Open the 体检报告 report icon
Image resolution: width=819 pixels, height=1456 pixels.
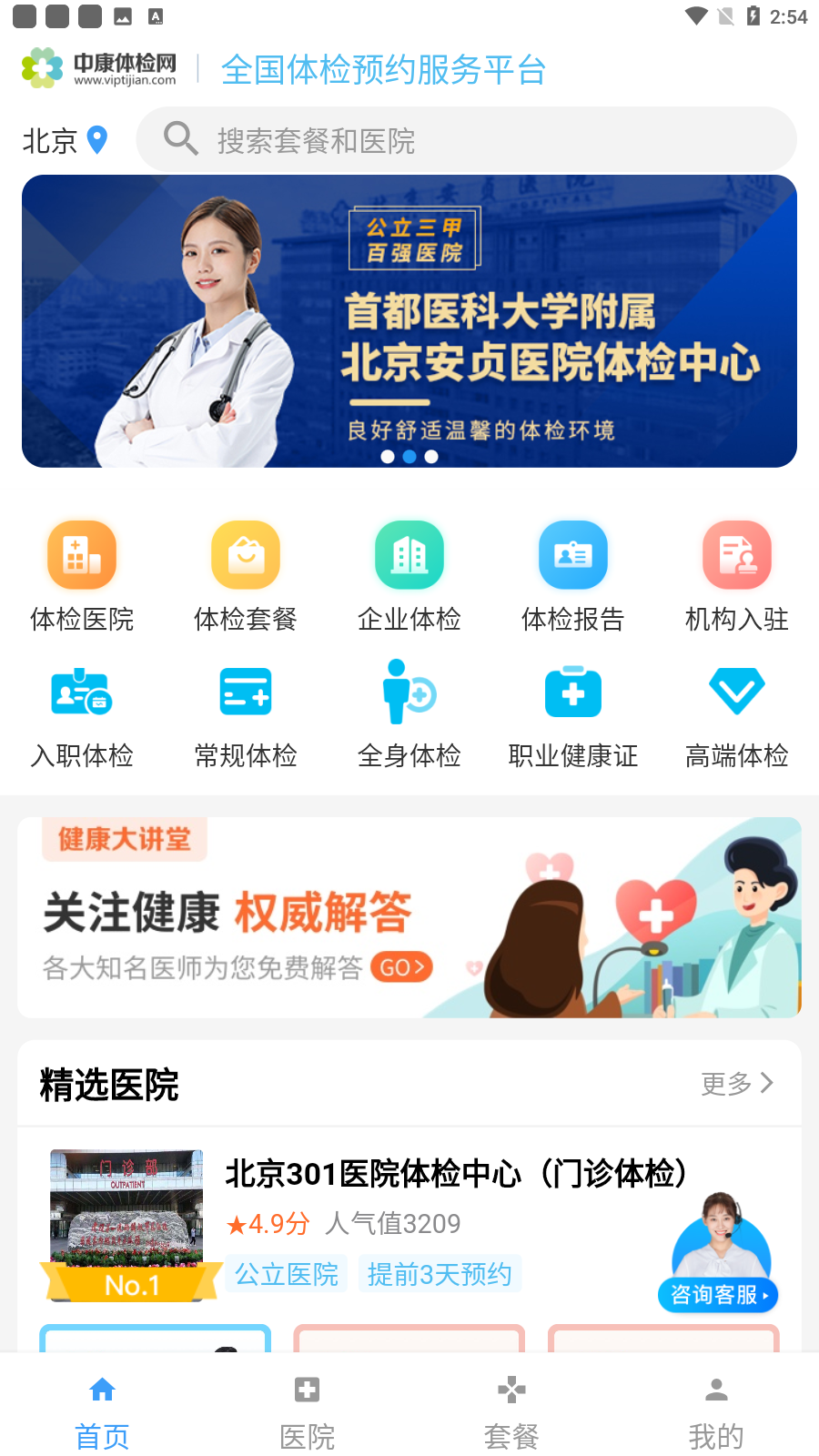572,573
